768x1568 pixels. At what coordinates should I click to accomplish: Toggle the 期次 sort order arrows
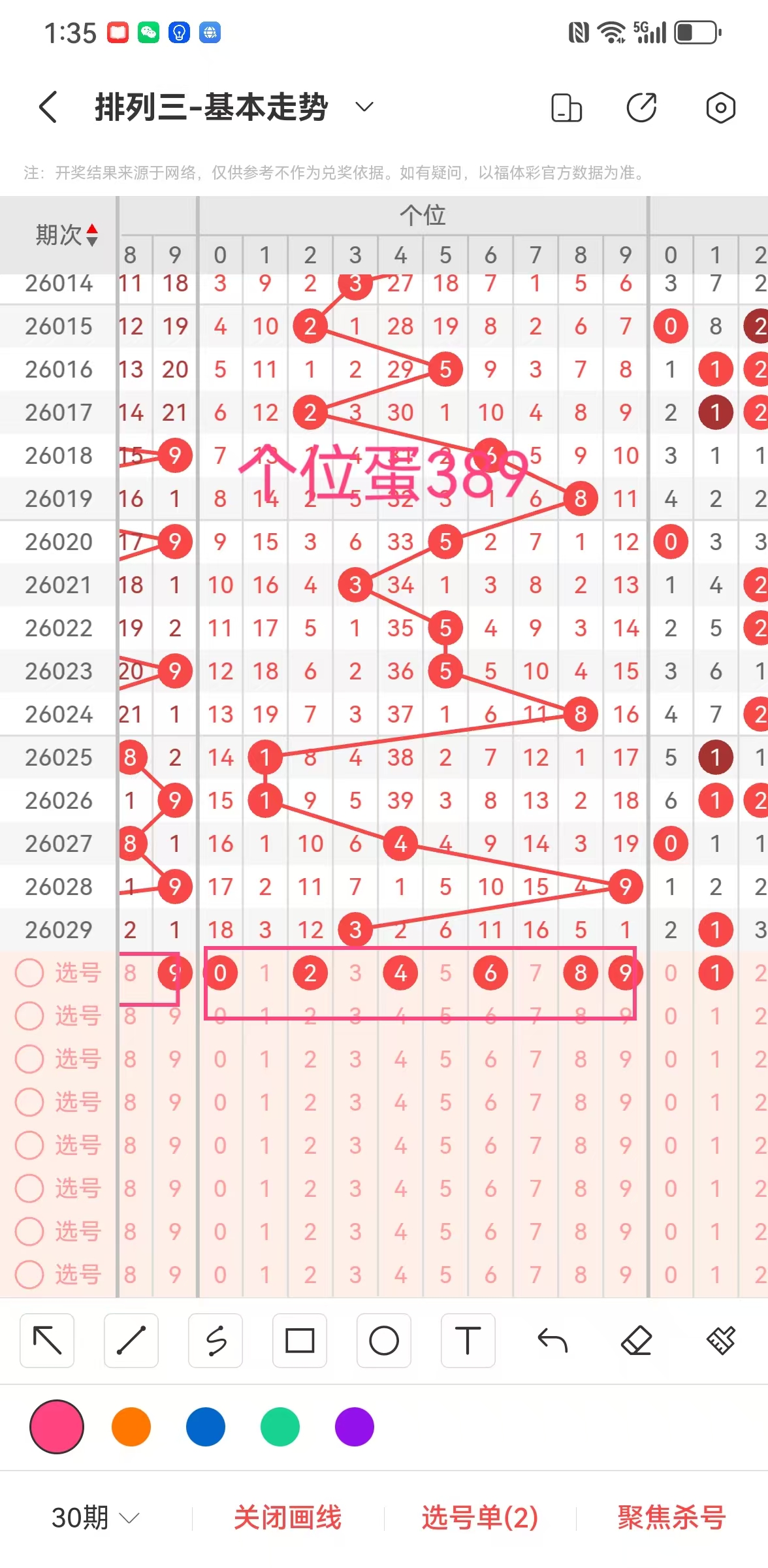point(92,235)
